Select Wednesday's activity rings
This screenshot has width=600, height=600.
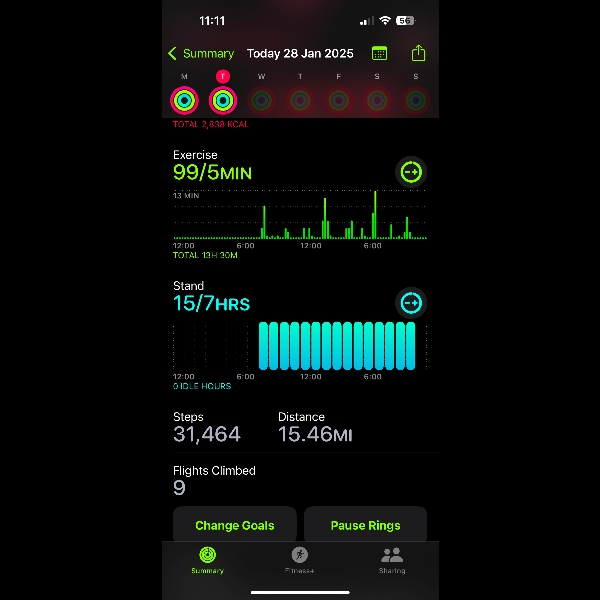point(261,100)
